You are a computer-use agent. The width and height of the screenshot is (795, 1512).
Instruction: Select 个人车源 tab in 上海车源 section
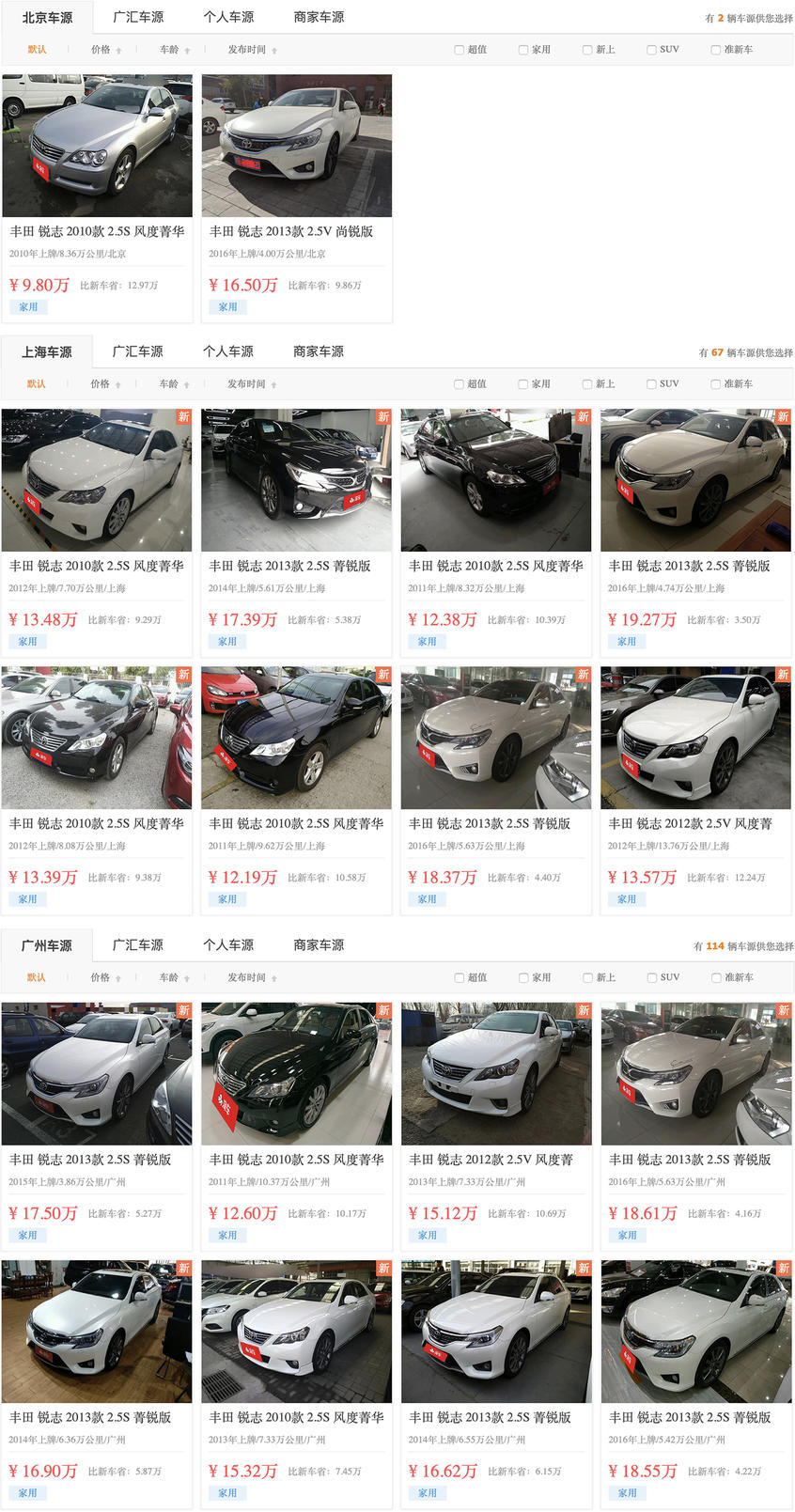tap(228, 351)
